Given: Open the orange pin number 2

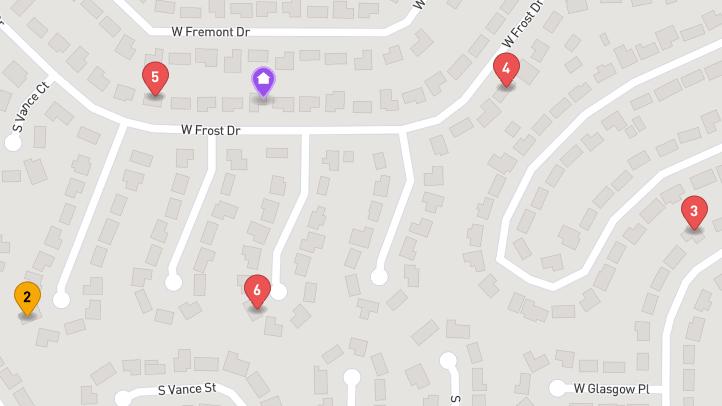Looking at the screenshot, I should tap(27, 297).
